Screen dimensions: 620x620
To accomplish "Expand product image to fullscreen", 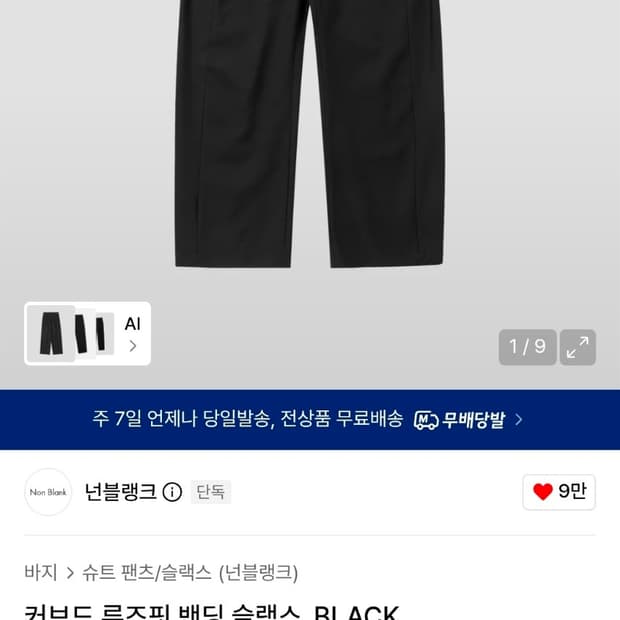I will click(x=578, y=347).
